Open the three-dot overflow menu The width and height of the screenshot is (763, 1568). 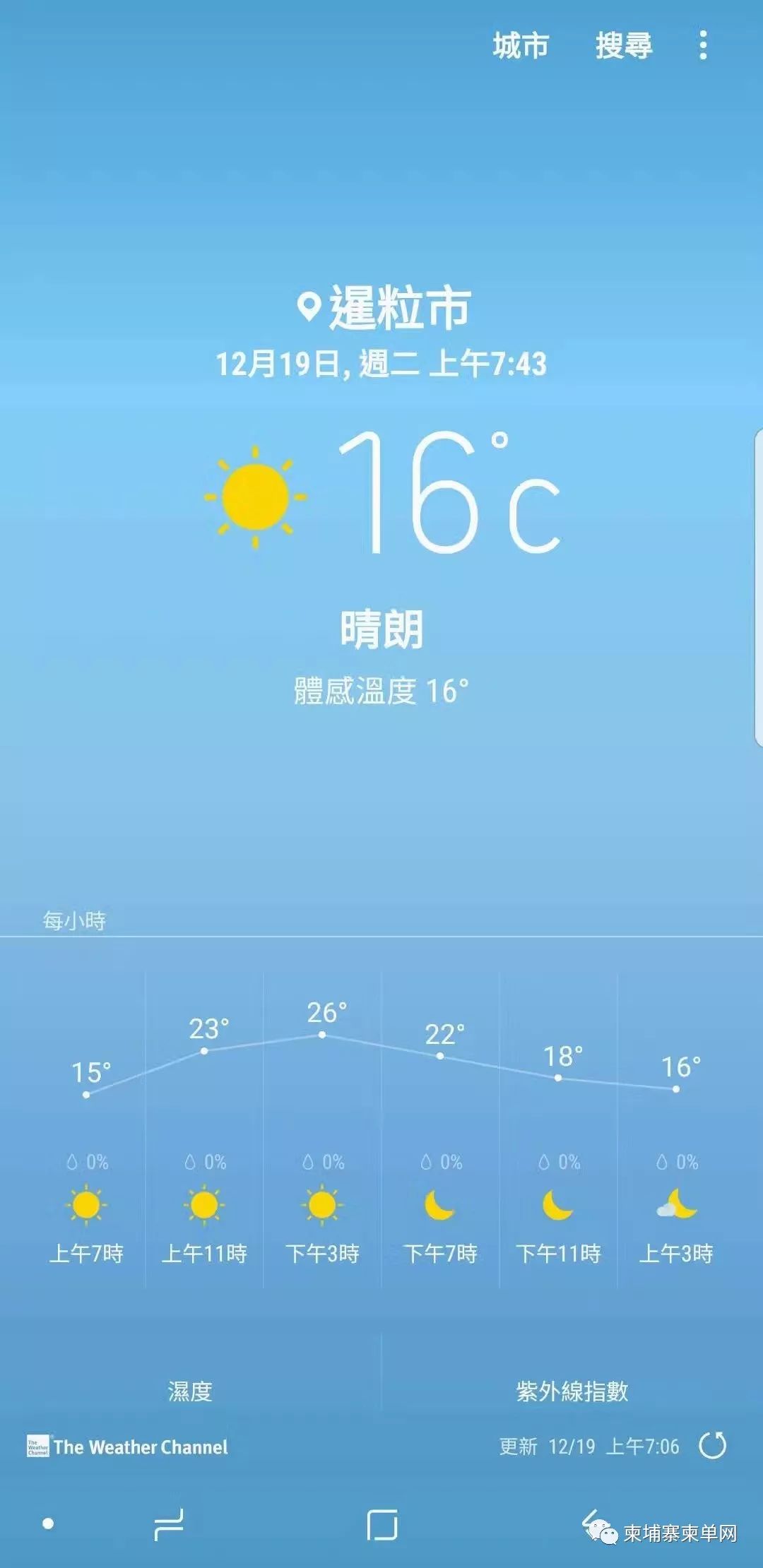point(702,45)
